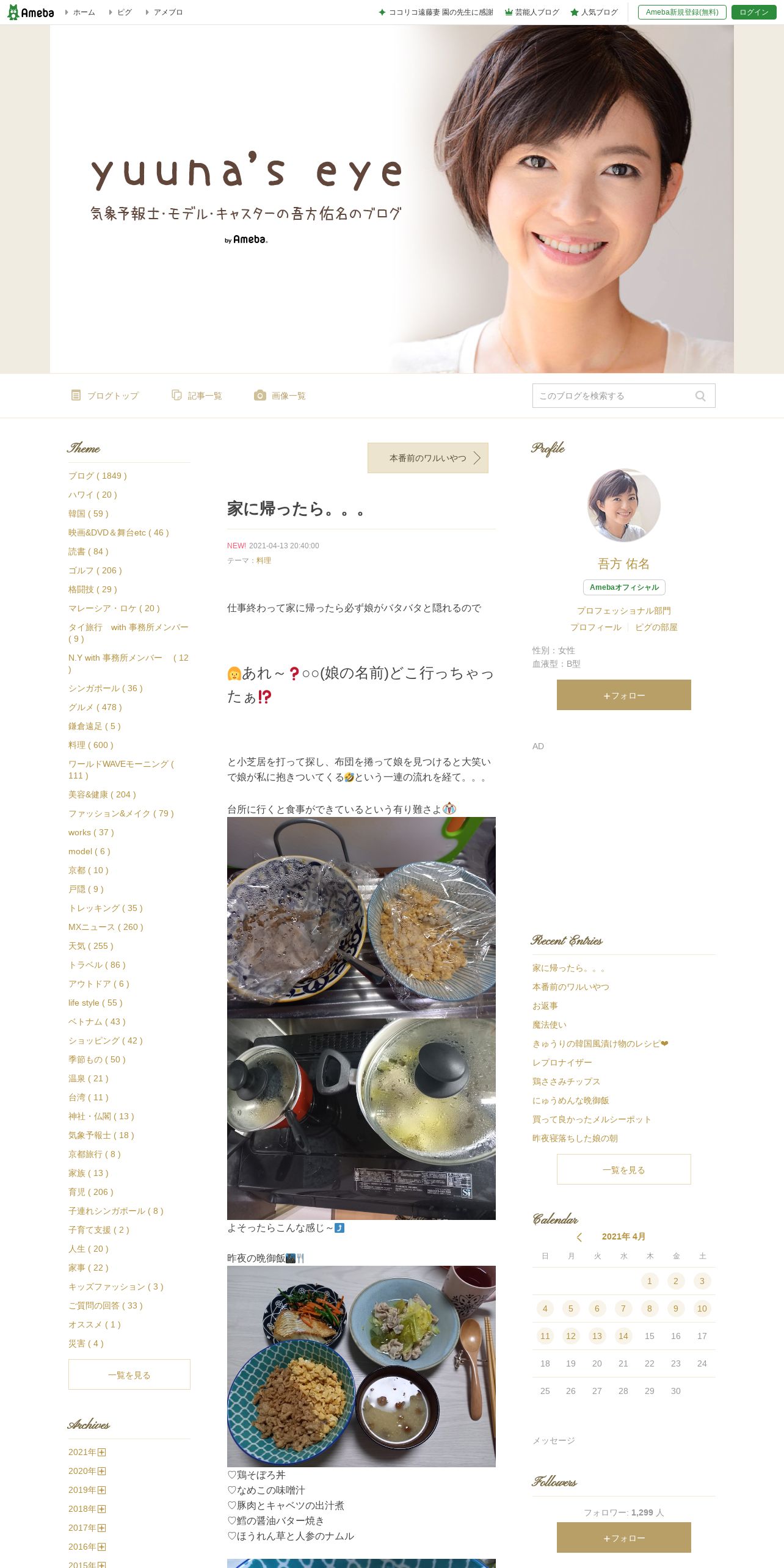Open 芸能人ブログ in top bar
The width and height of the screenshot is (784, 1568).
(532, 12)
